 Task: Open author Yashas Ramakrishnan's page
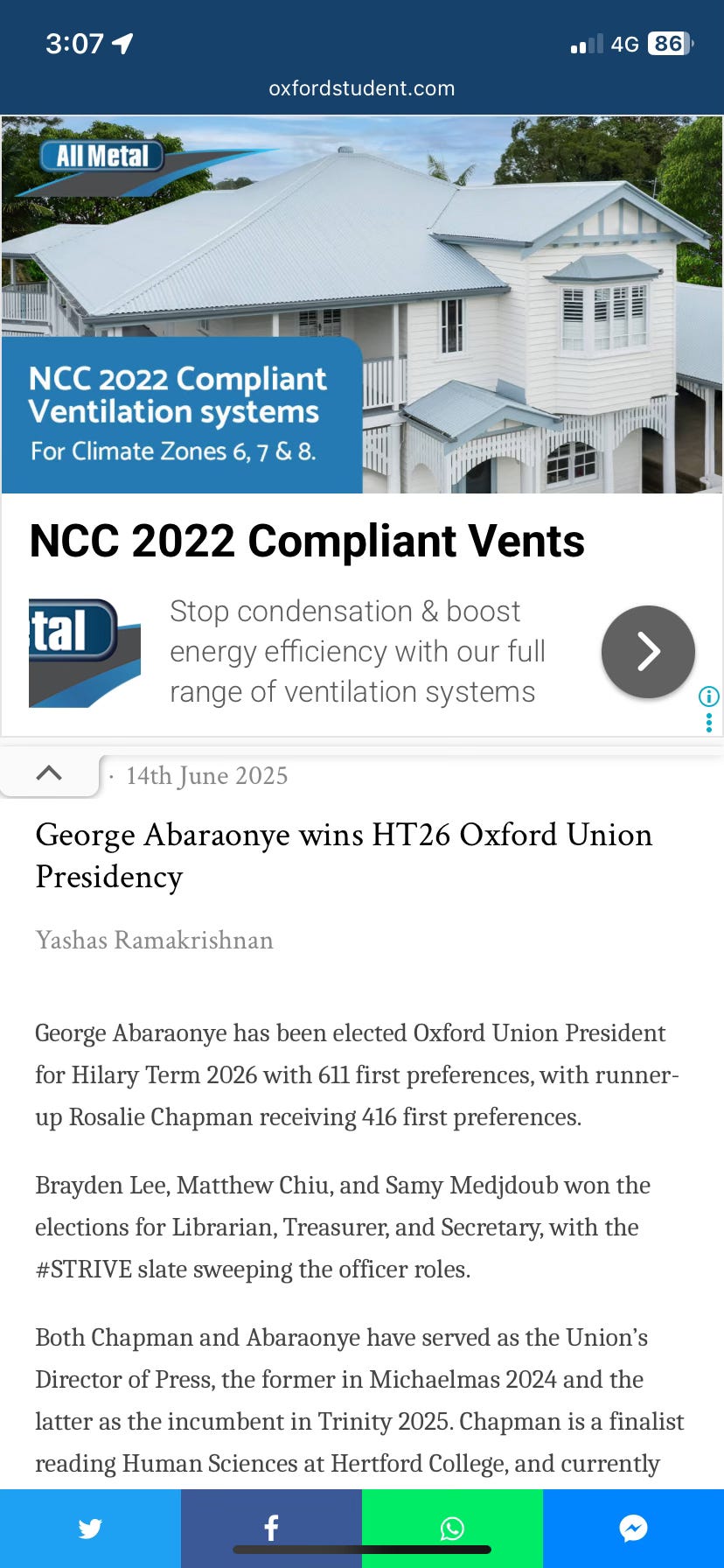click(154, 941)
